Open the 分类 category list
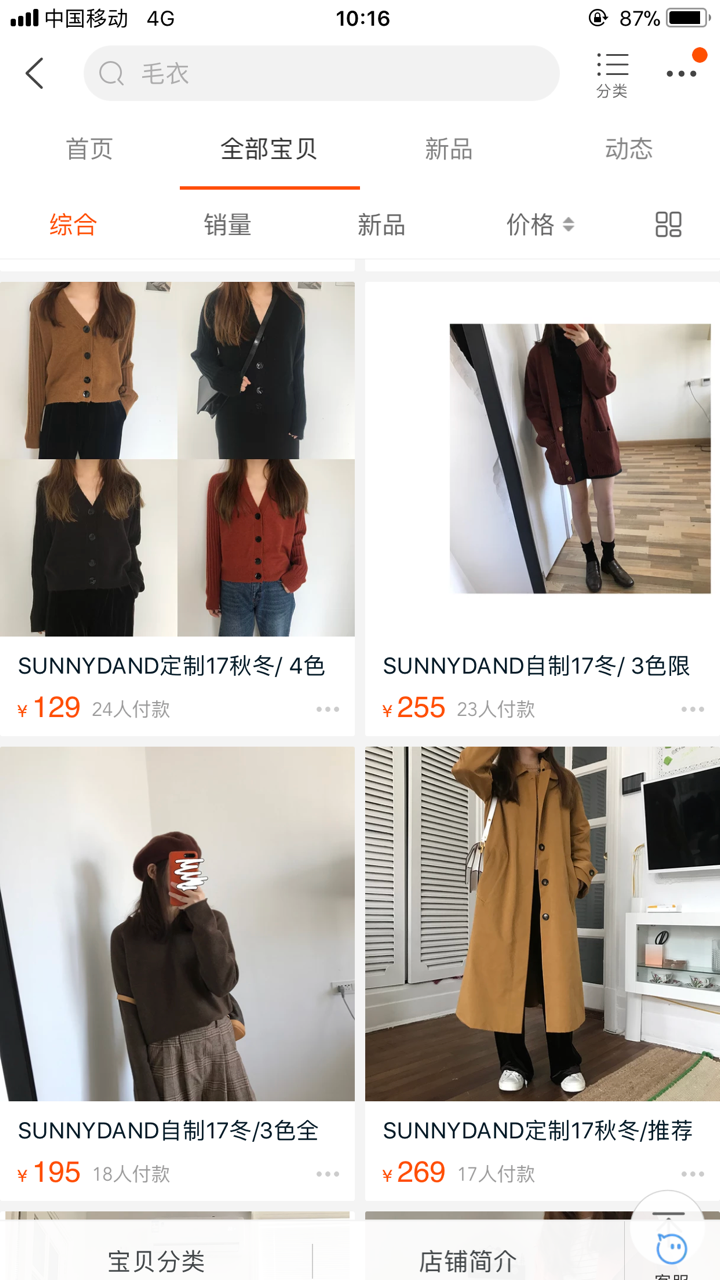Image resolution: width=720 pixels, height=1280 pixels. (x=612, y=75)
